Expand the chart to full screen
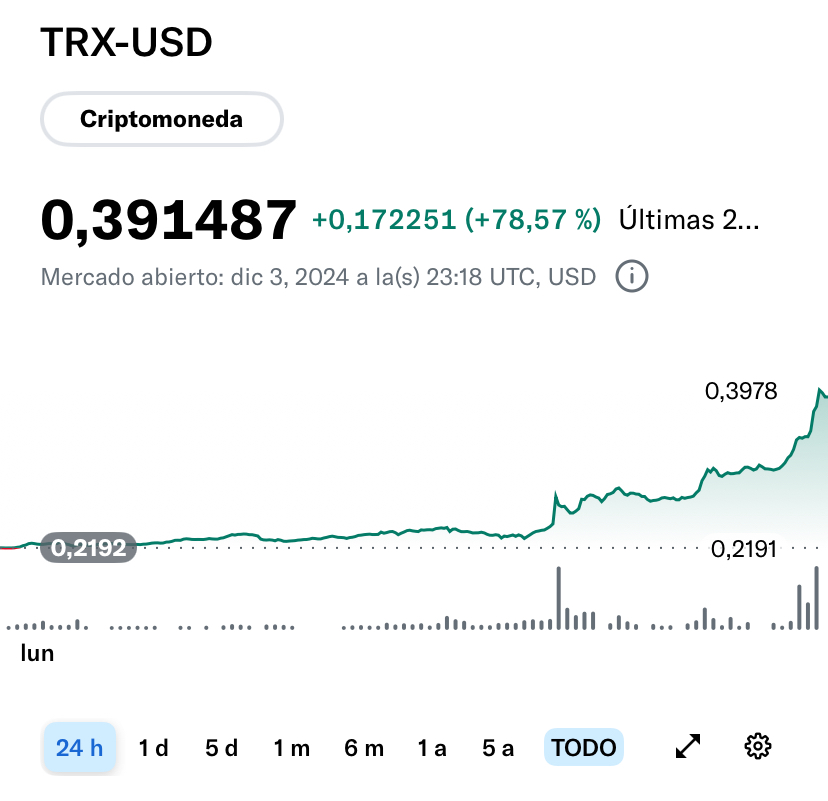Screen dimensions: 828x801 pos(688,746)
